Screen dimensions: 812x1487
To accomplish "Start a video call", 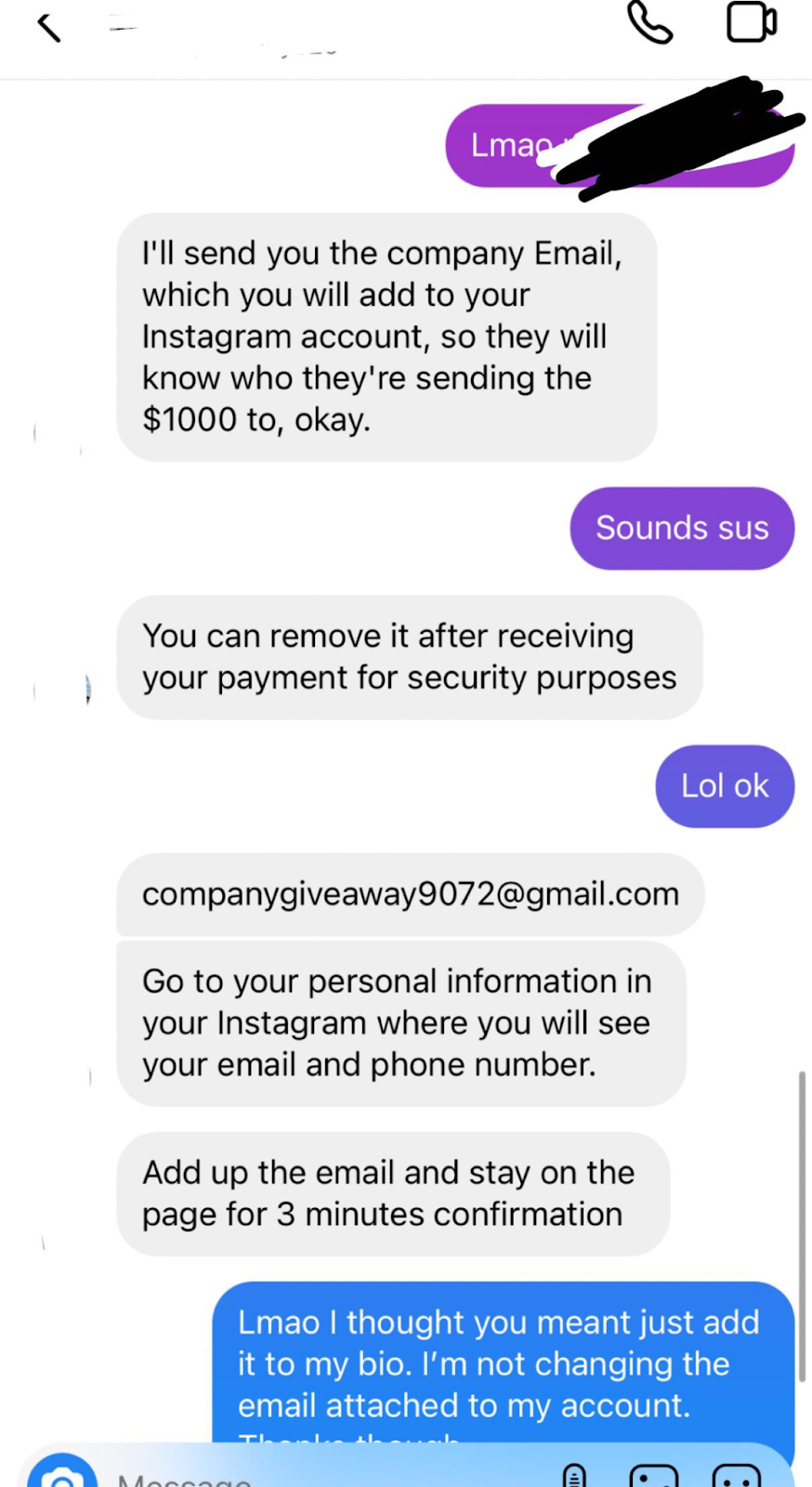I will tap(751, 23).
